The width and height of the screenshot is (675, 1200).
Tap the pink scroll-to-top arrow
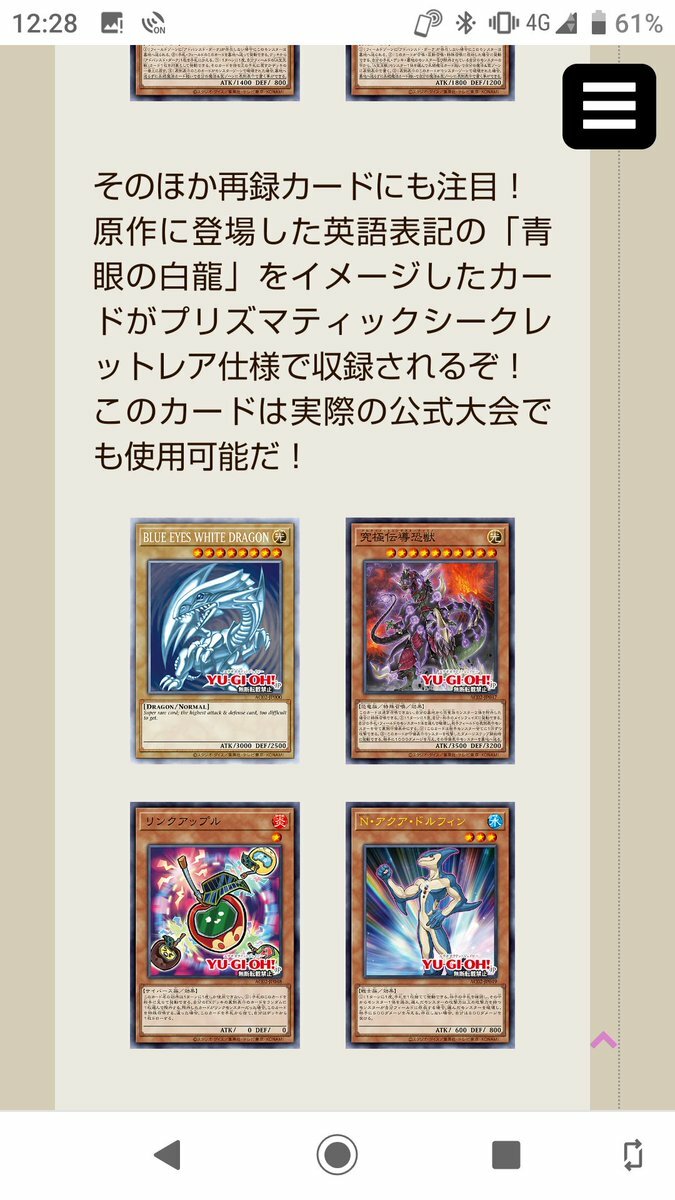(x=603, y=1040)
